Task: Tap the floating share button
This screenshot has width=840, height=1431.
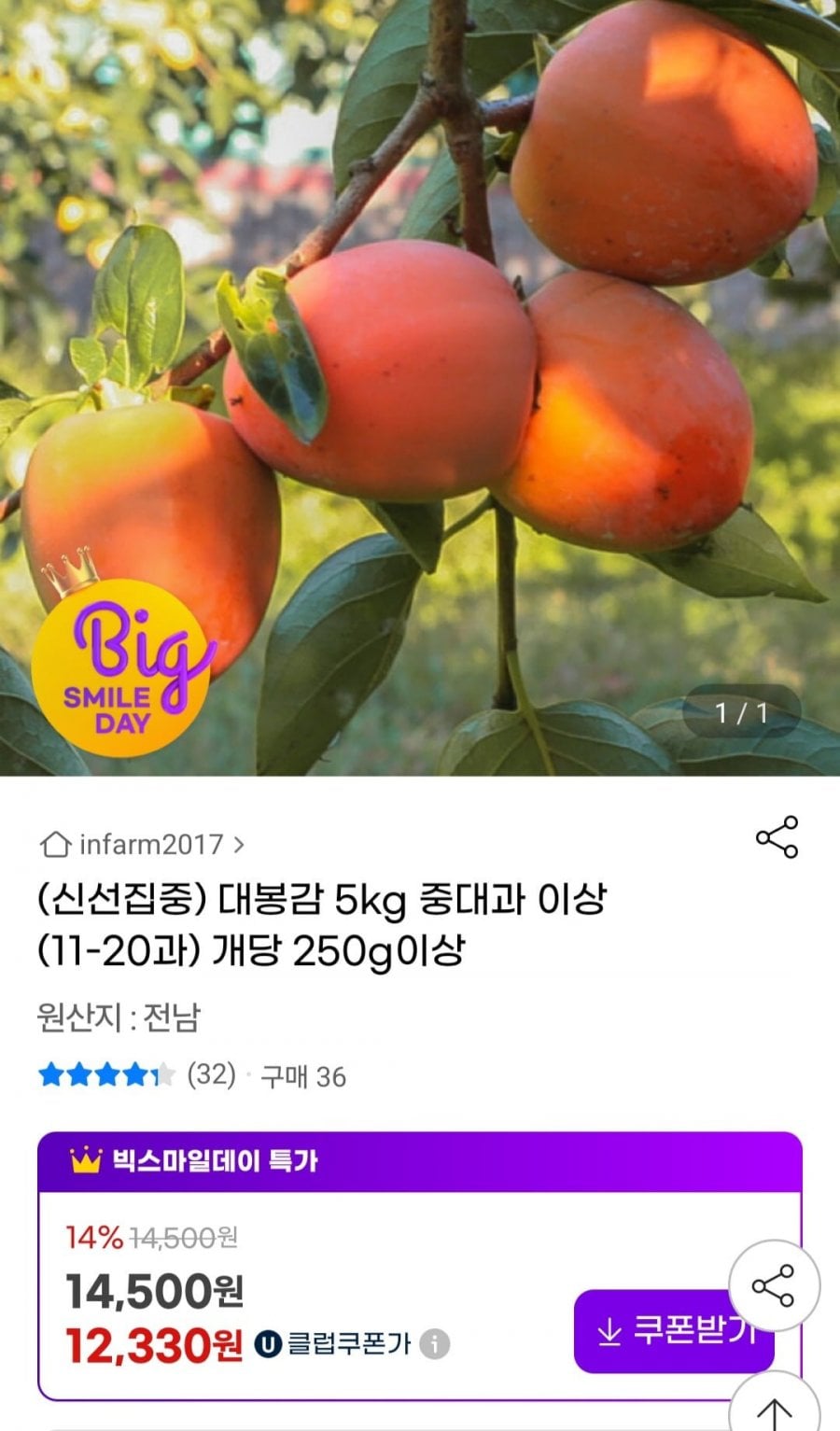Action: [x=774, y=1286]
